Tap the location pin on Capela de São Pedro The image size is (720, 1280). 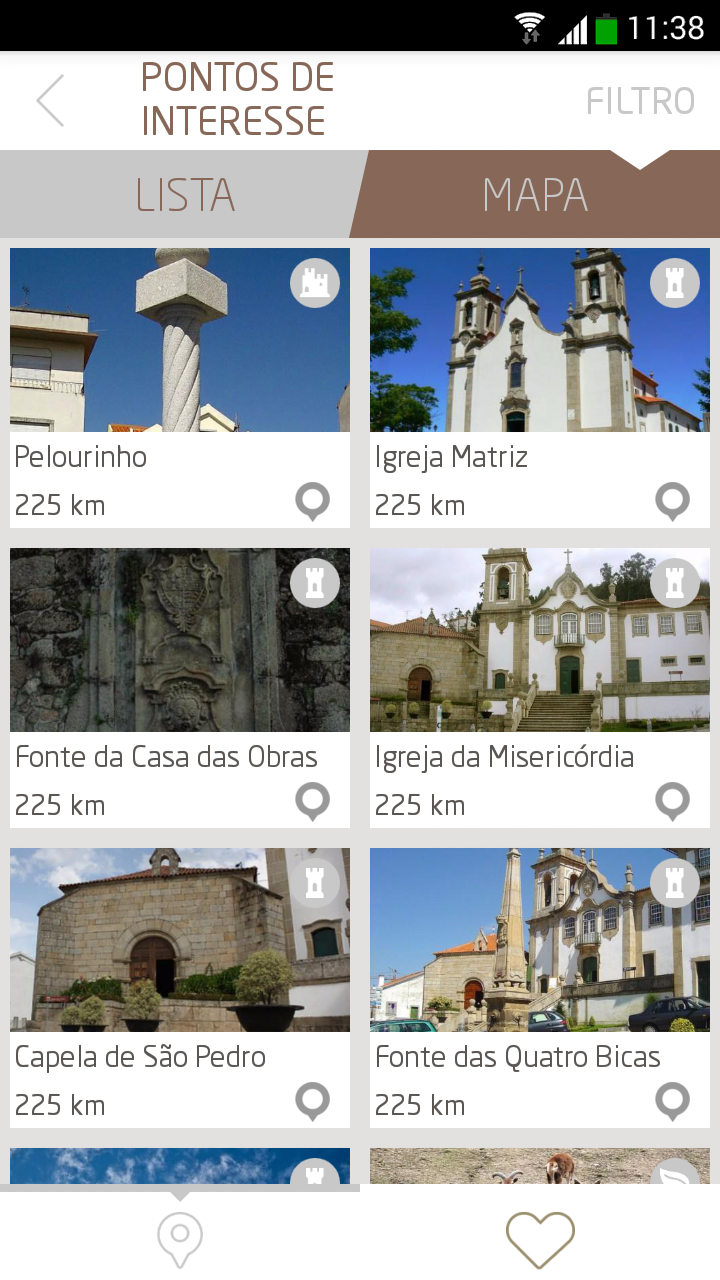[x=313, y=1102]
